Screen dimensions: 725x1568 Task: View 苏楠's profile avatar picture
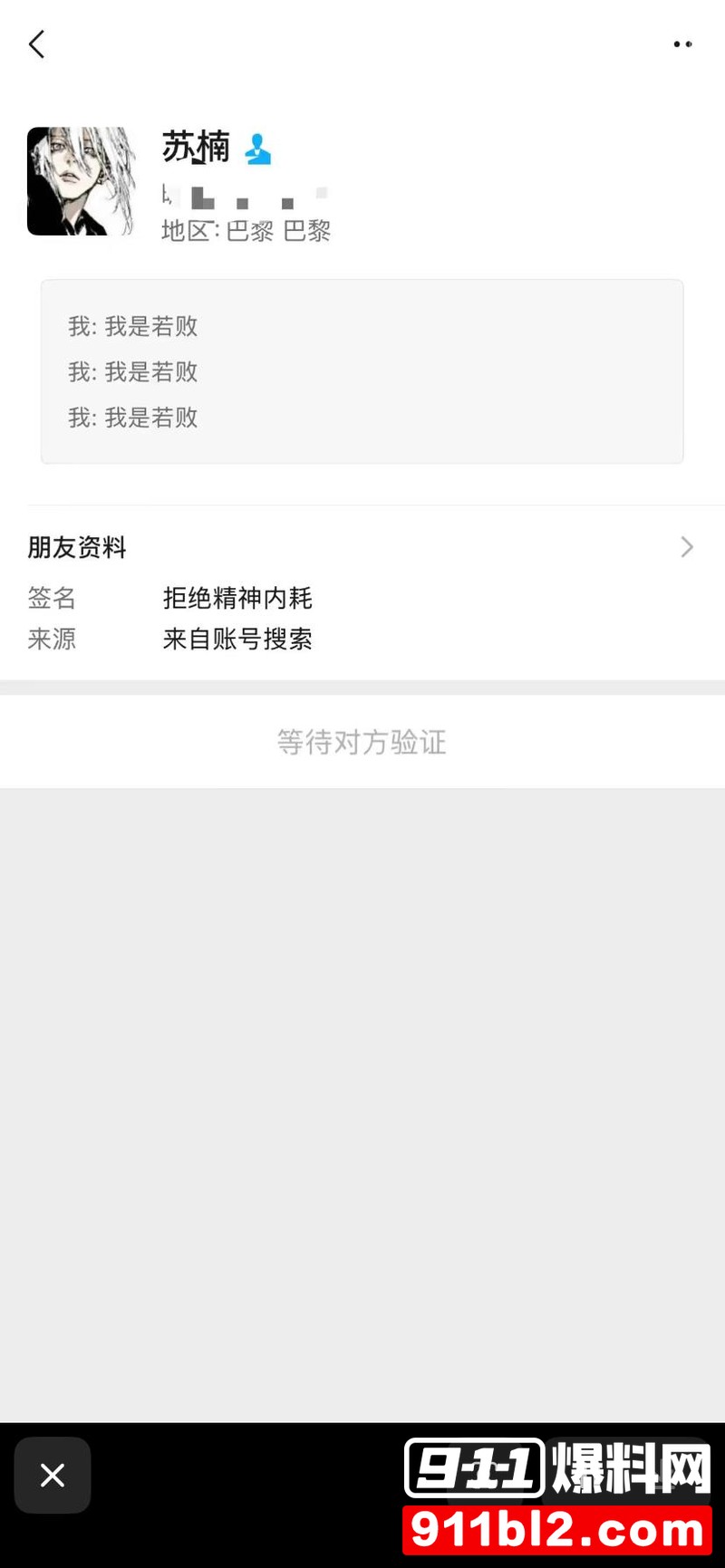[81, 181]
